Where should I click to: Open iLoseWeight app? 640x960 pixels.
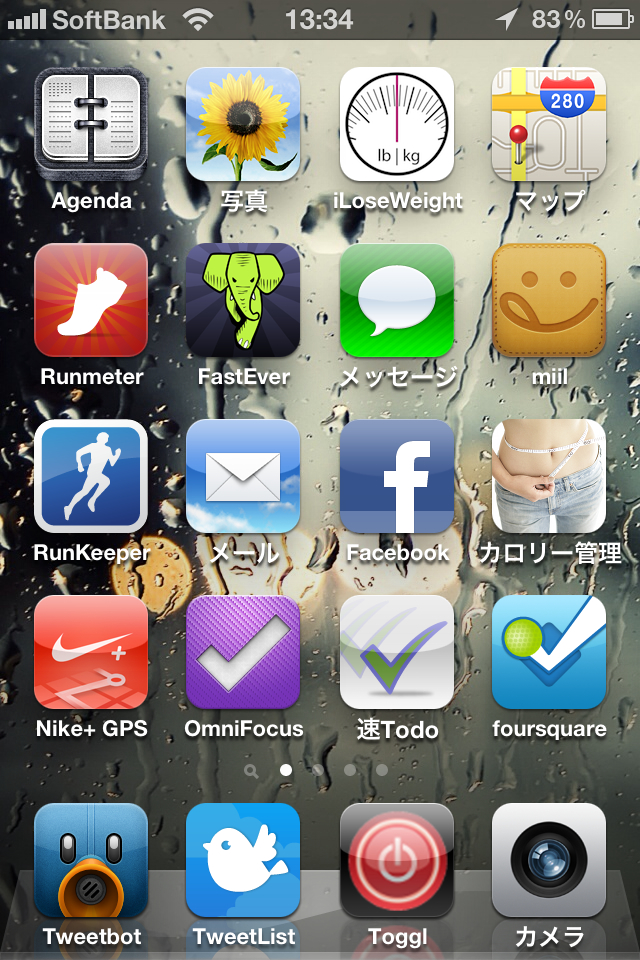click(397, 124)
